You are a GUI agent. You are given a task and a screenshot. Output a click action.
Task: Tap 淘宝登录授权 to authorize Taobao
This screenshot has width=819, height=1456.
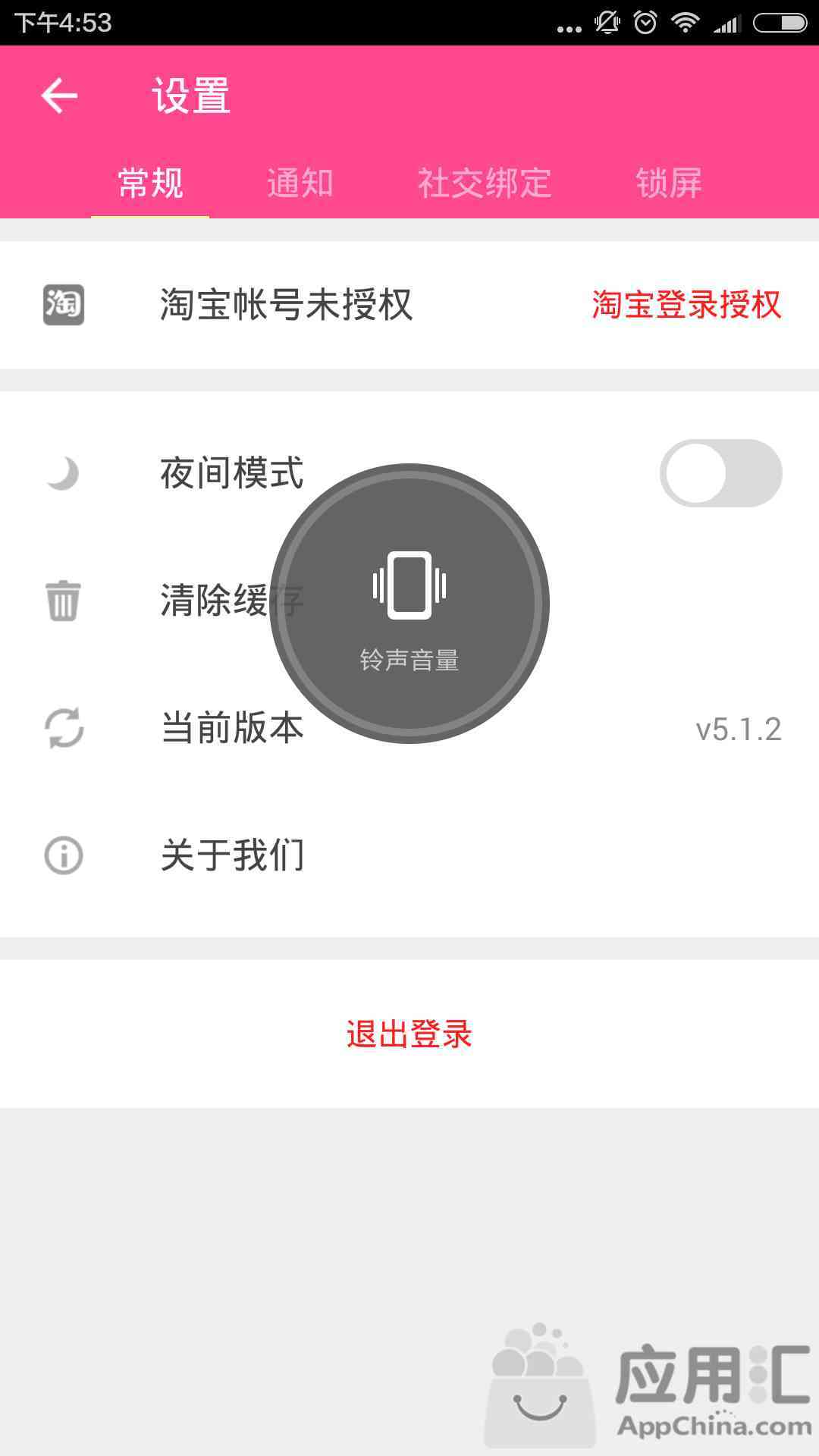[686, 305]
